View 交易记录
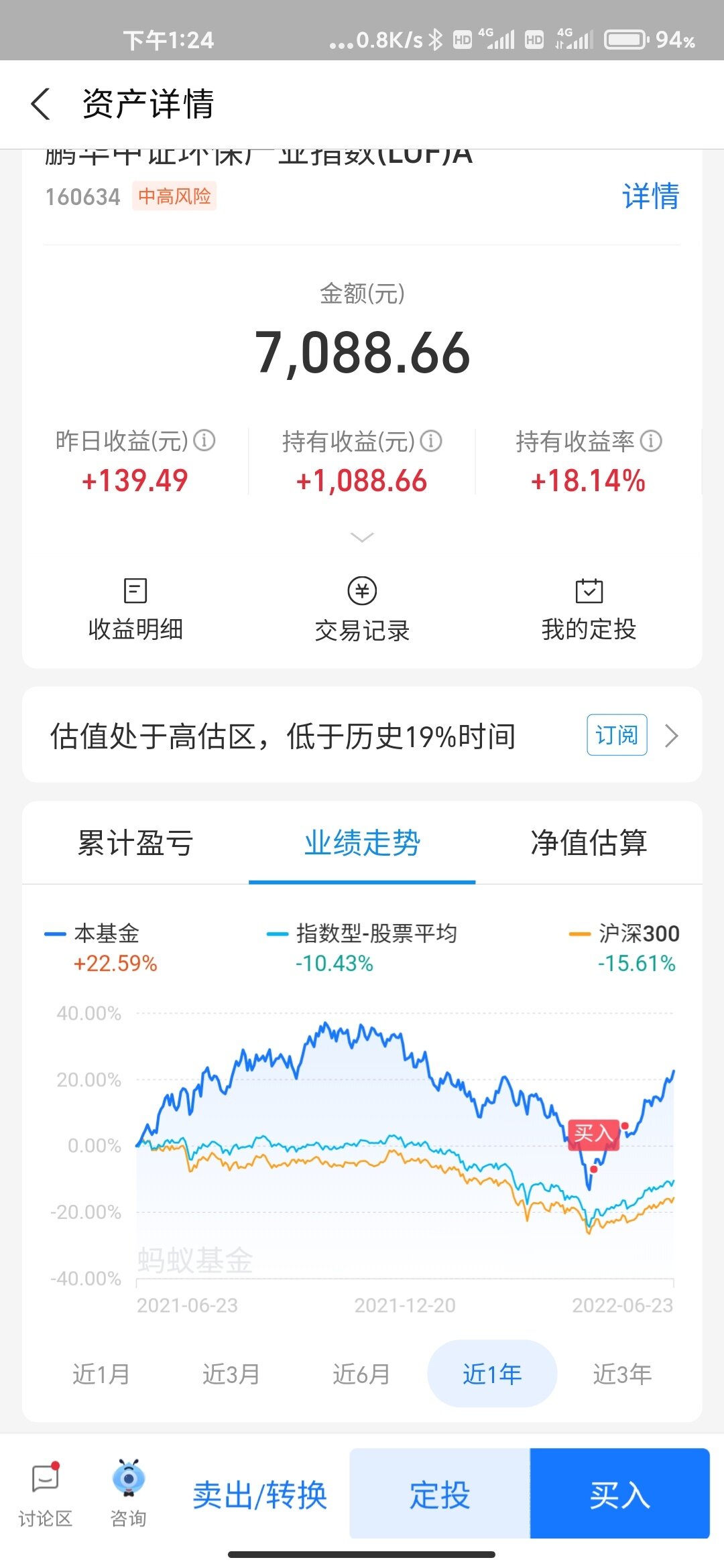The height and width of the screenshot is (1568, 724). [362, 610]
